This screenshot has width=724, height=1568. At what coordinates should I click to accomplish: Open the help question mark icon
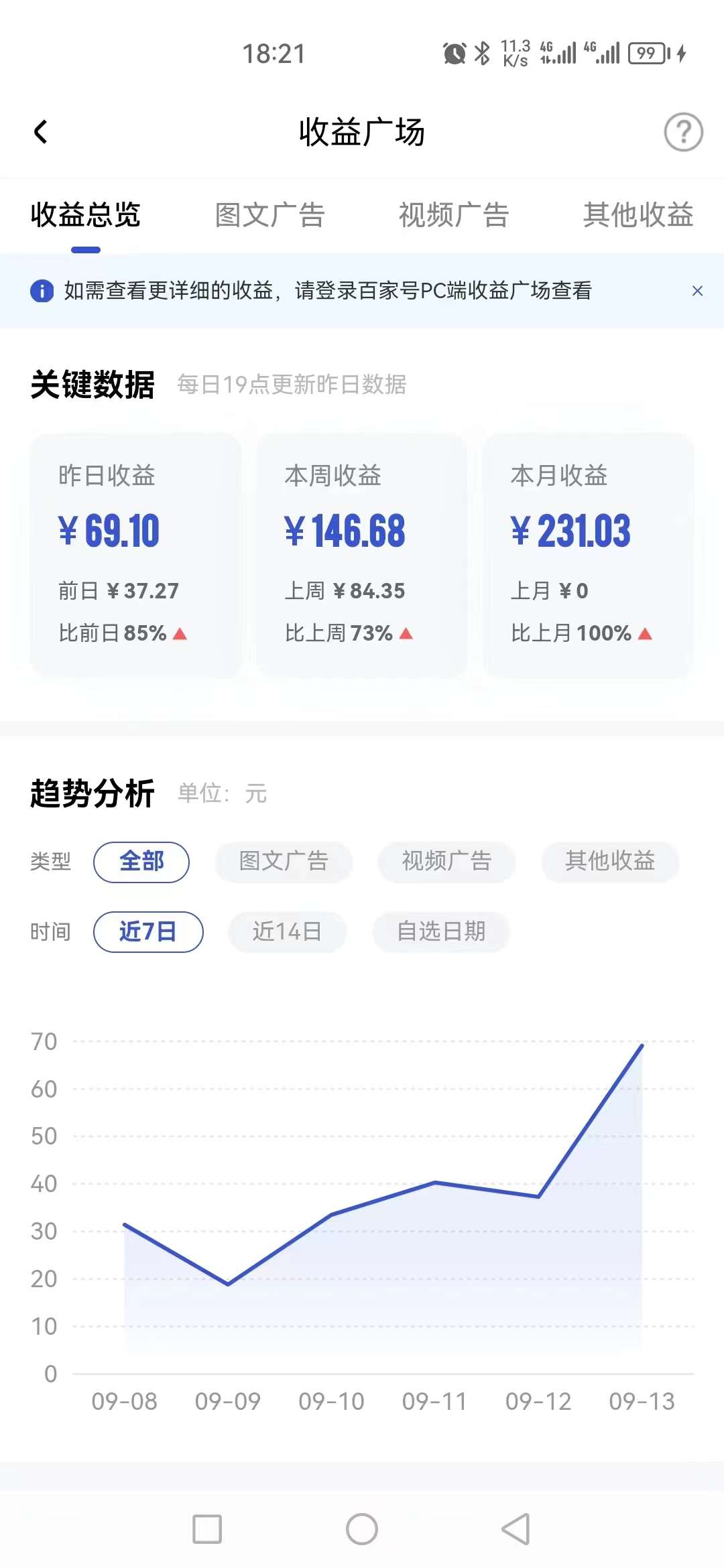tap(683, 132)
